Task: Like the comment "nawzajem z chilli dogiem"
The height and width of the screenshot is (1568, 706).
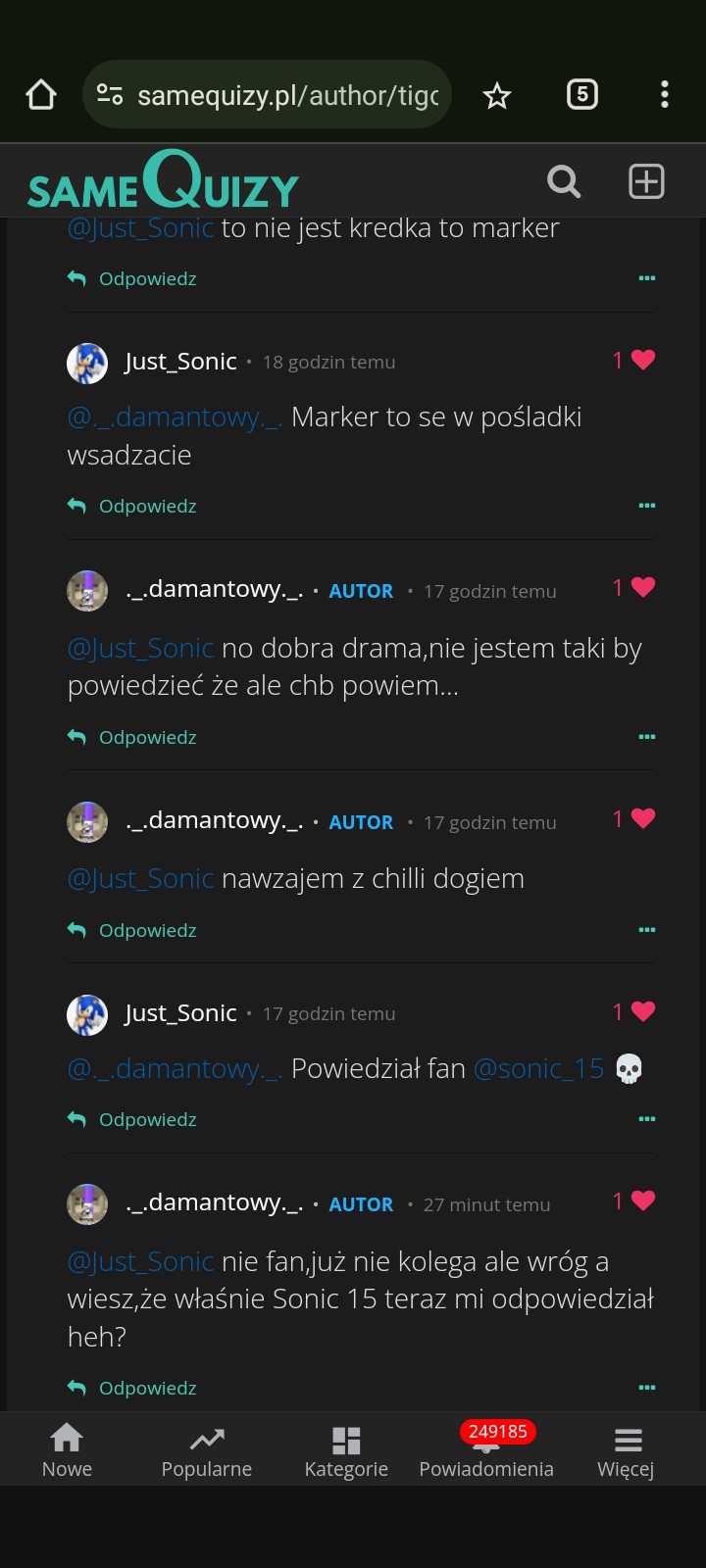Action: point(642,819)
